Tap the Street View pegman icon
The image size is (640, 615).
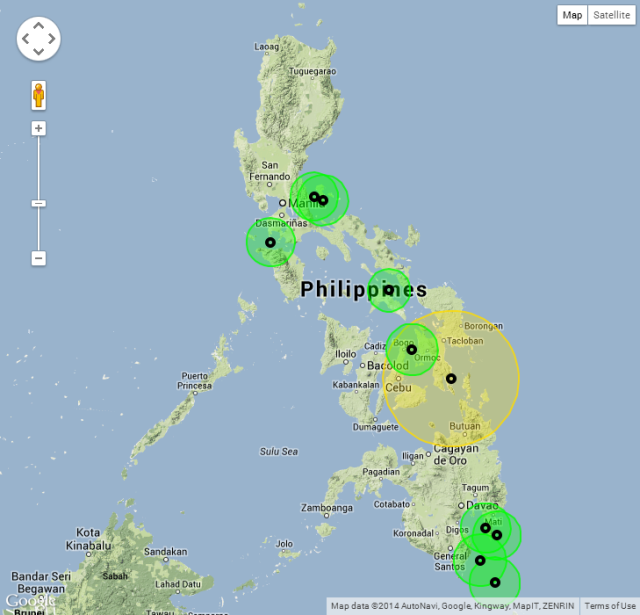(x=39, y=95)
